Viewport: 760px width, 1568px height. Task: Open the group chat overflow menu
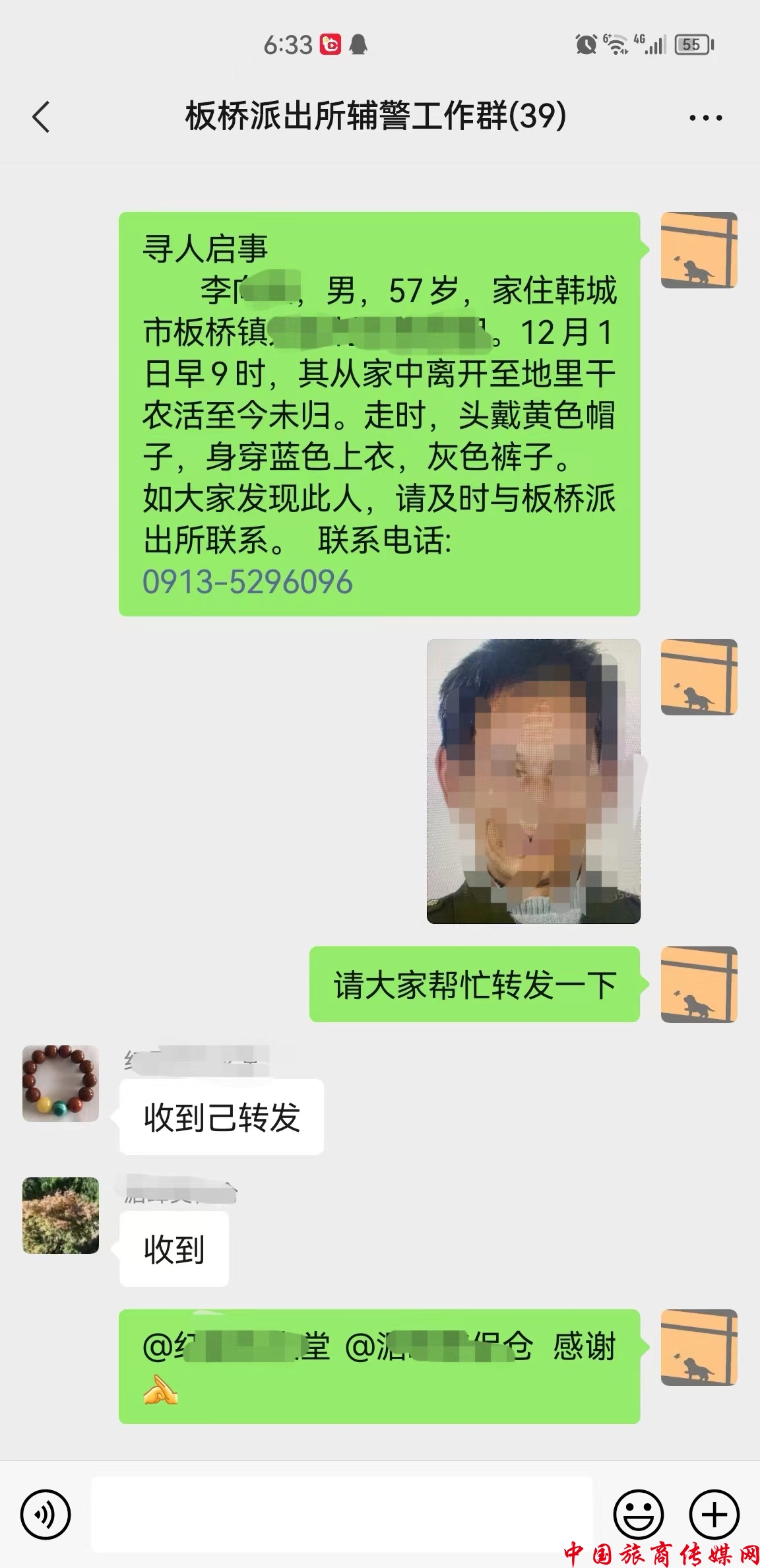click(705, 118)
